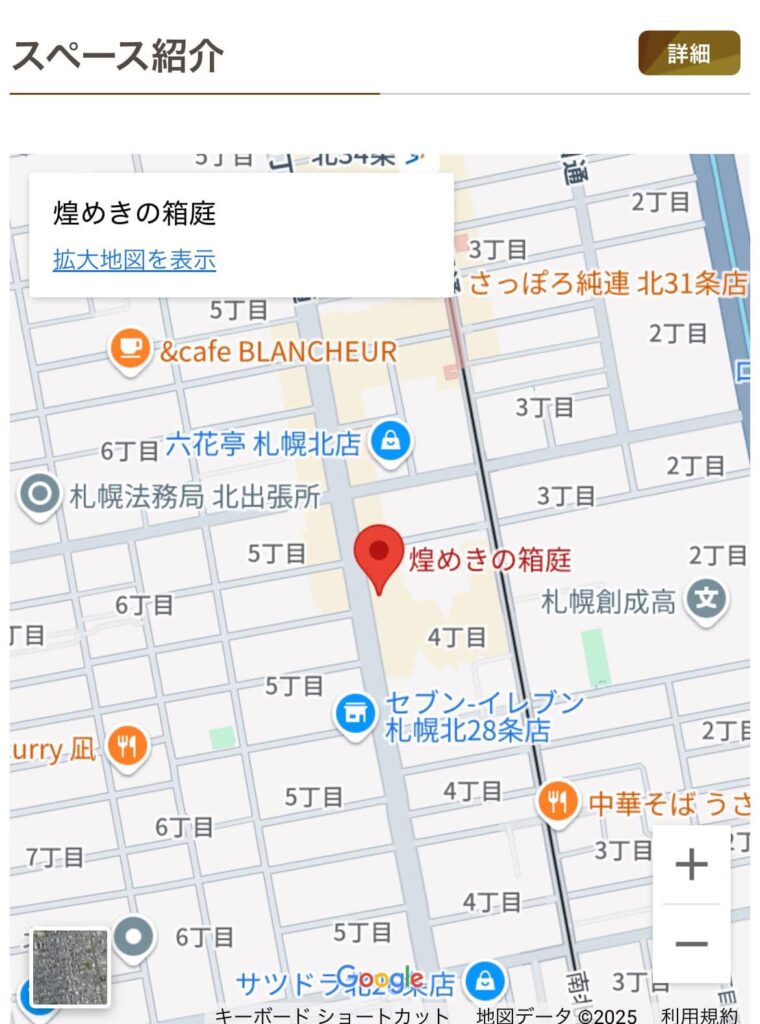Viewport: 760px width, 1024px height.
Task: Tap the 中華そば restaurant marker
Action: [557, 801]
